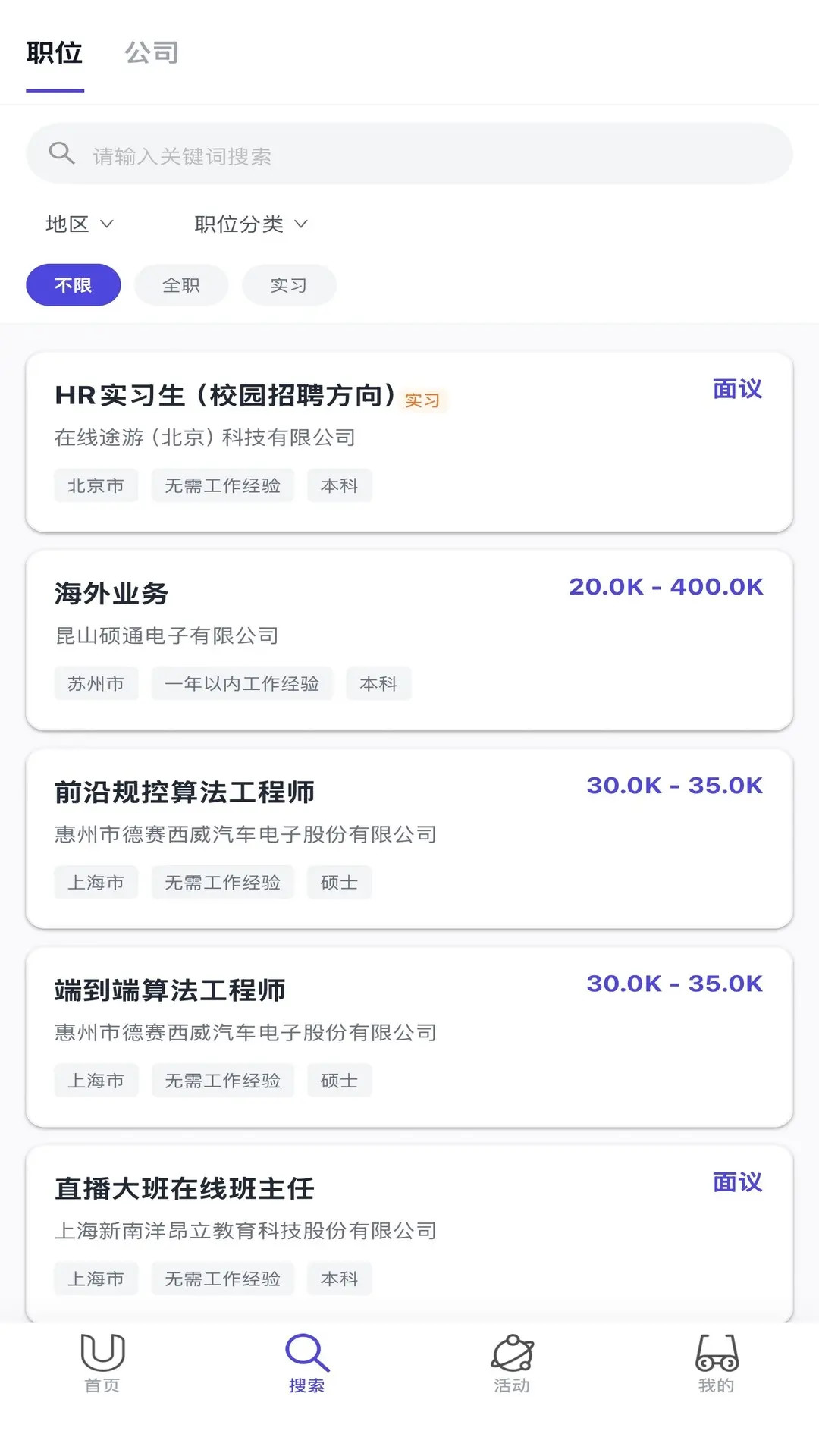Tap the keyword search input field
819x1456 pixels.
[409, 152]
